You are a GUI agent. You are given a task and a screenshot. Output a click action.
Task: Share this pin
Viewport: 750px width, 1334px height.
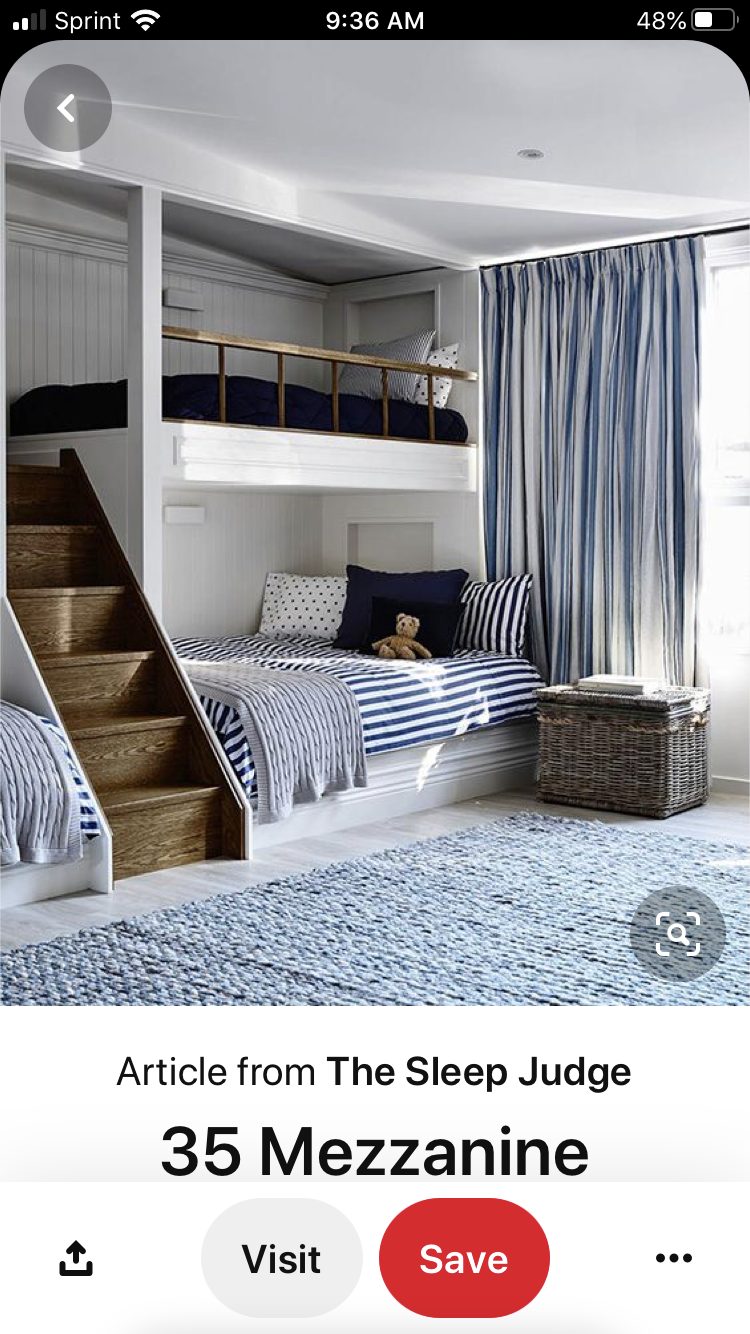click(76, 1258)
